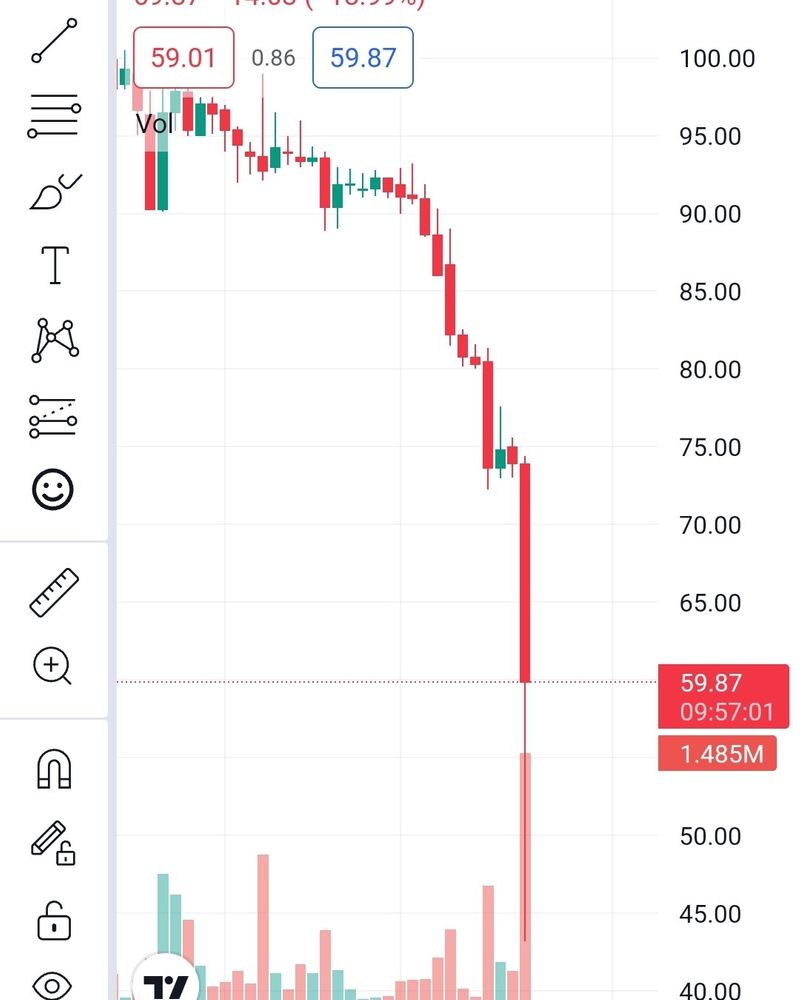
Task: Select the Text annotation tool
Action: click(x=55, y=264)
